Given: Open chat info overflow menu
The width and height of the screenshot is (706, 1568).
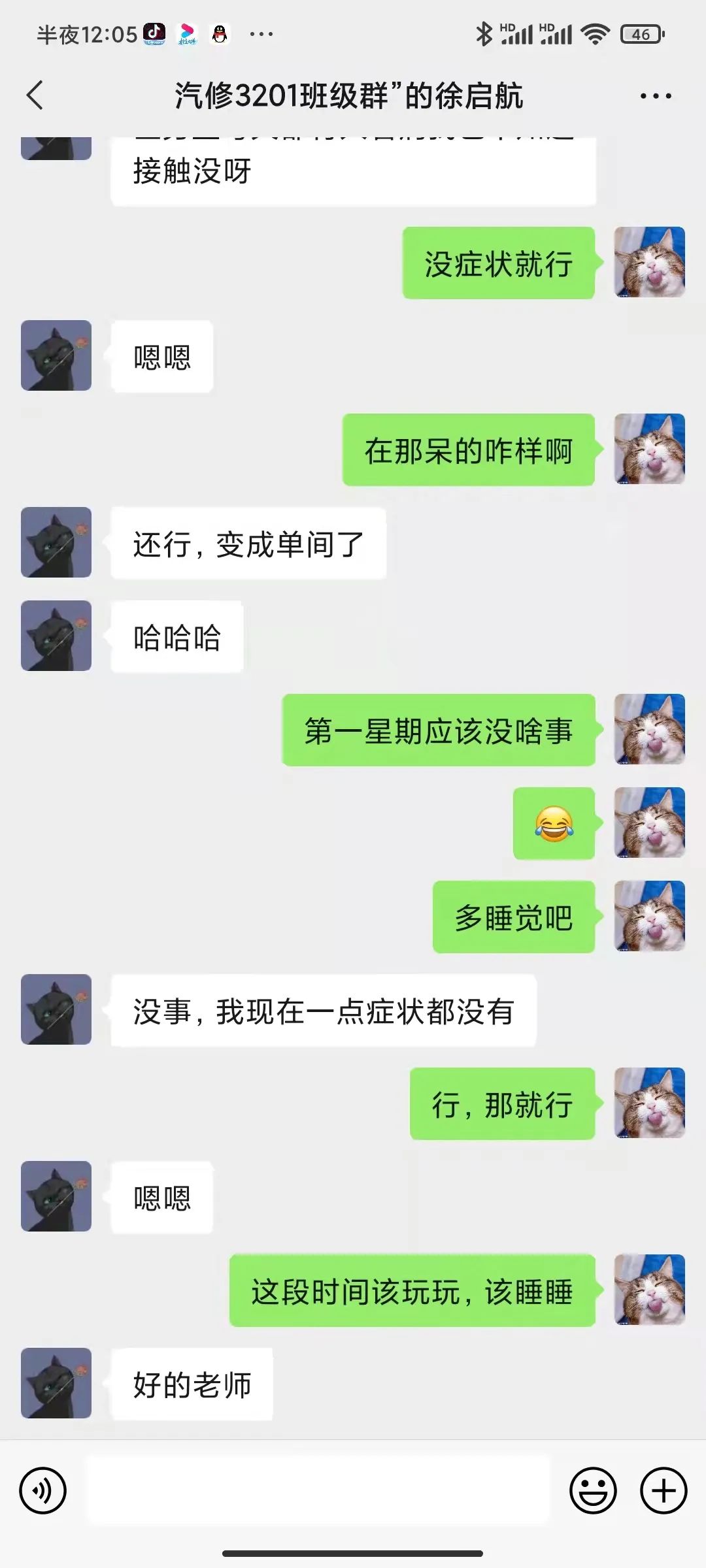Looking at the screenshot, I should tap(655, 96).
